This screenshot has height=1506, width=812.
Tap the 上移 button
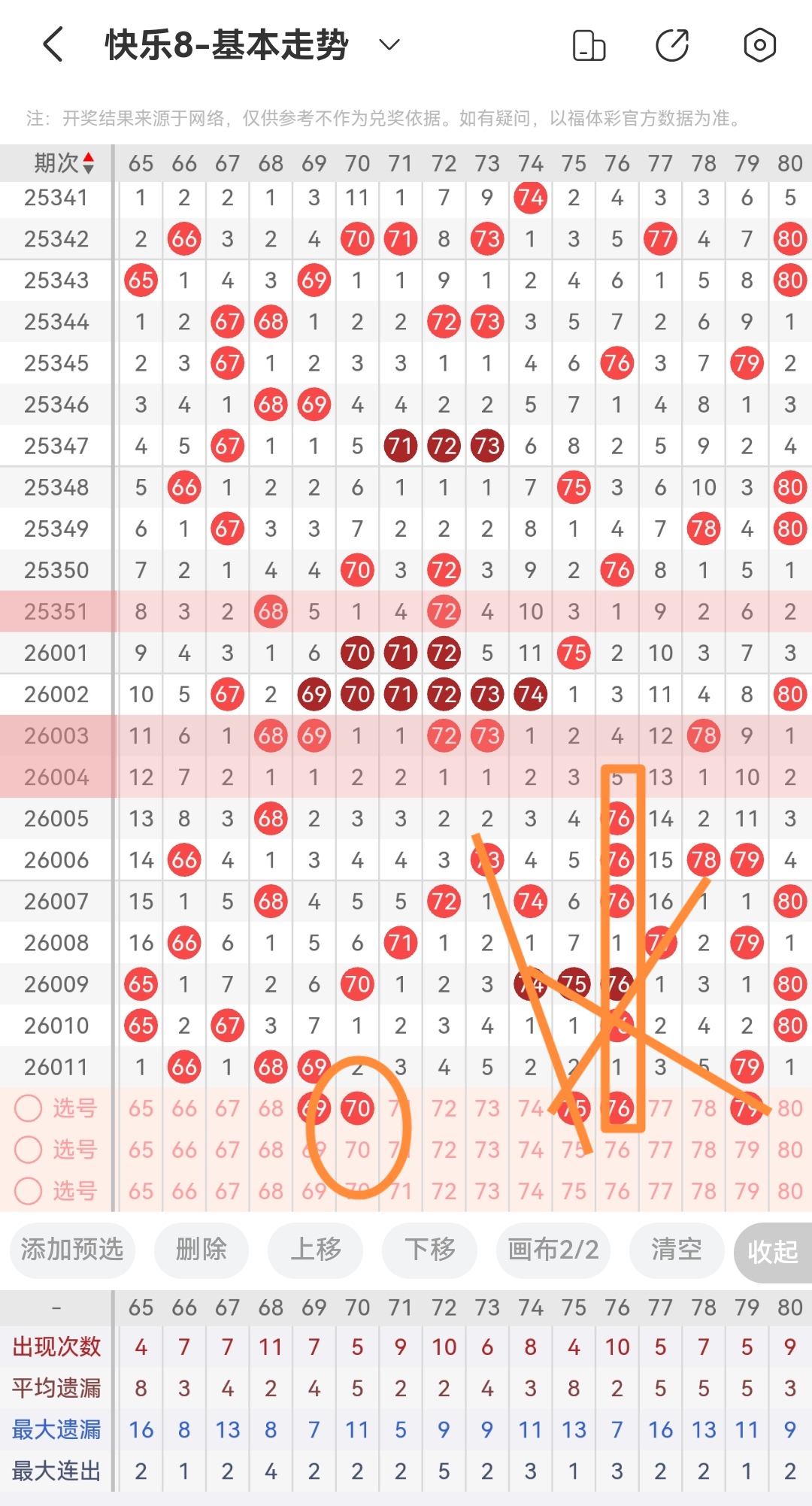315,1250
